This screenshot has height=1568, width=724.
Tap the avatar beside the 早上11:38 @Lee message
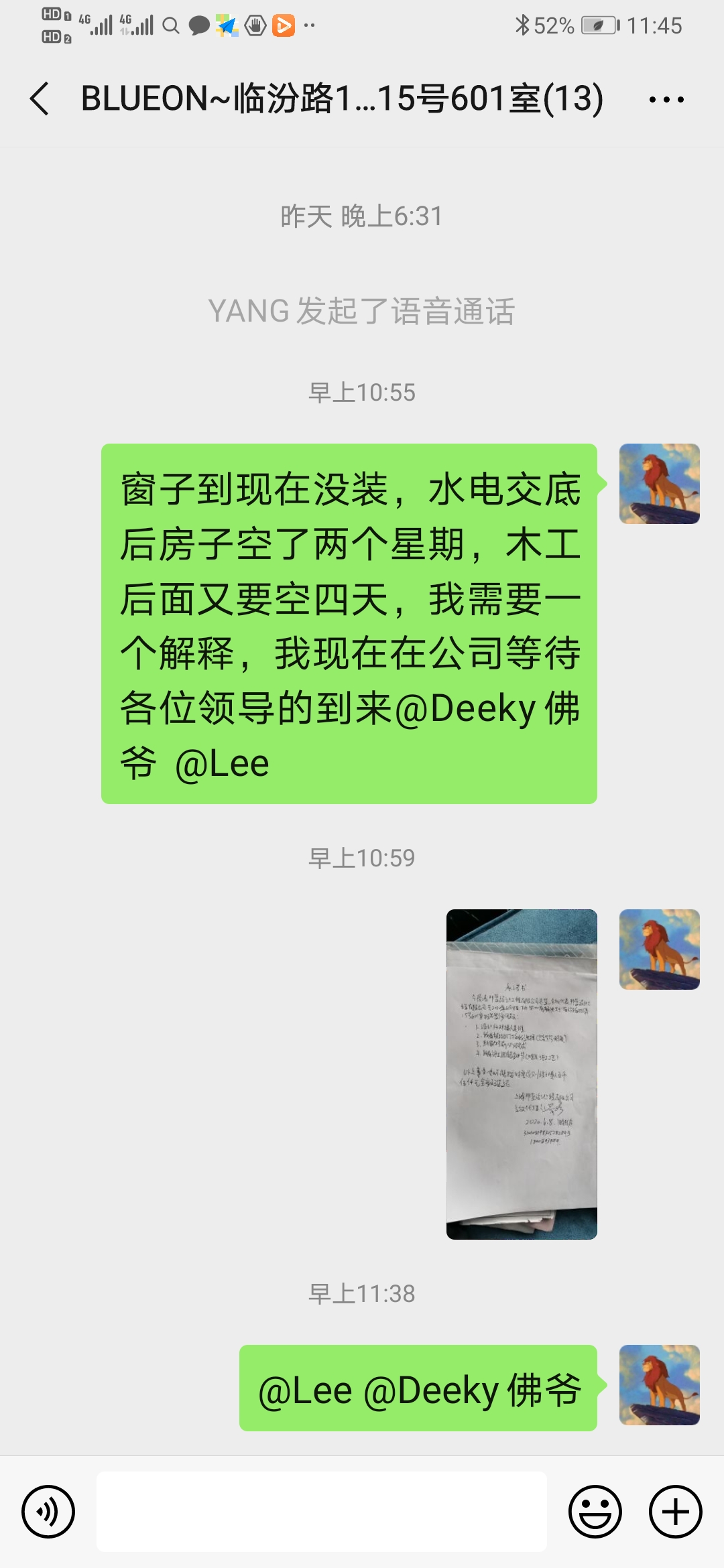659,1385
